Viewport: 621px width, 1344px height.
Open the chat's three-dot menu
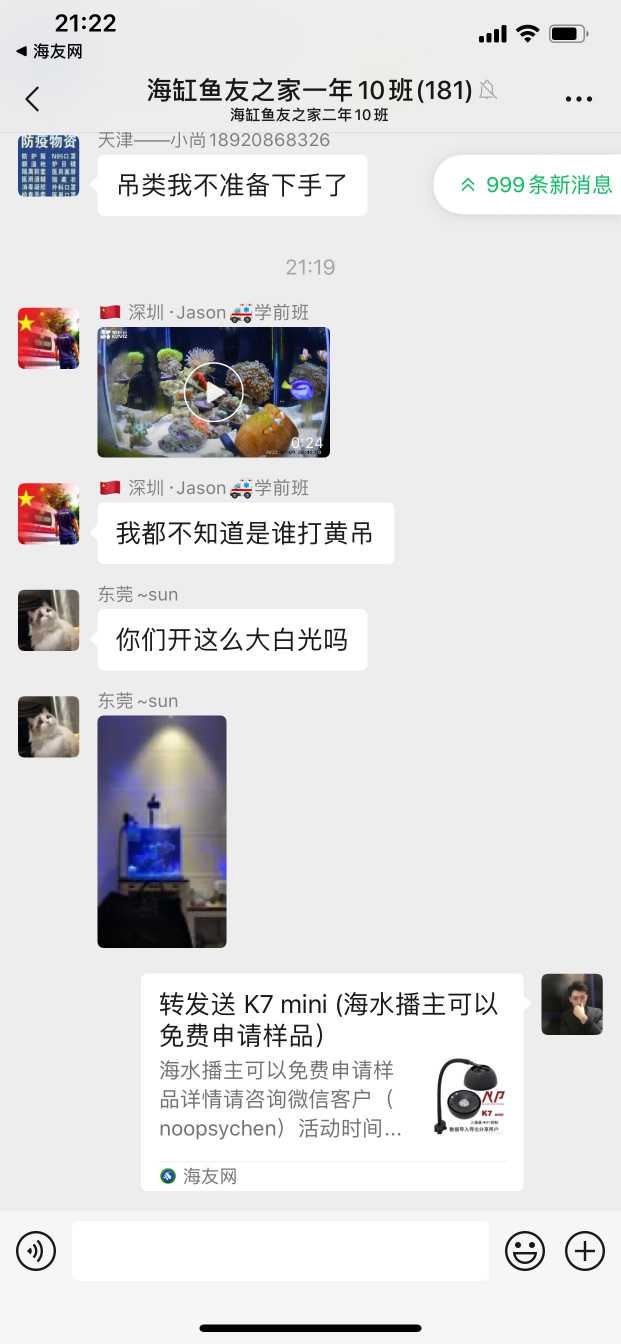(579, 98)
